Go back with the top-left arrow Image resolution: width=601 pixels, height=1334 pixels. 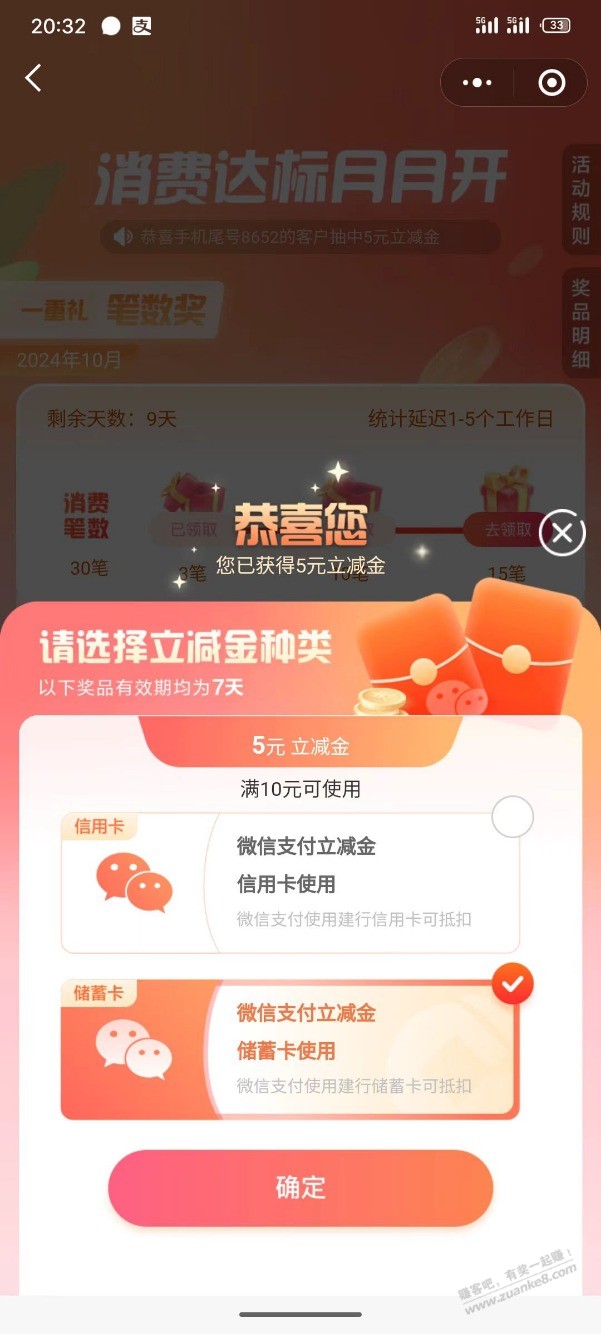(34, 78)
